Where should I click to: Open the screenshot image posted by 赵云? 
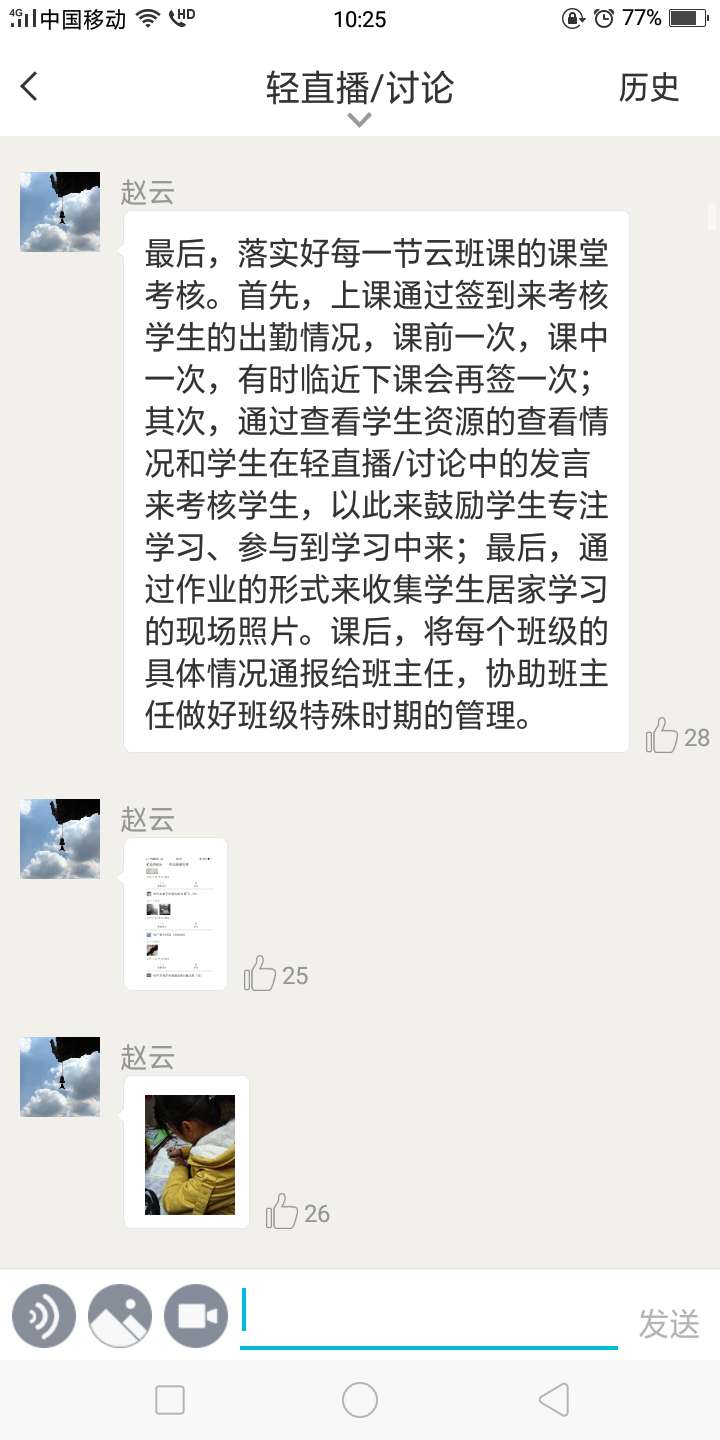click(x=175, y=914)
